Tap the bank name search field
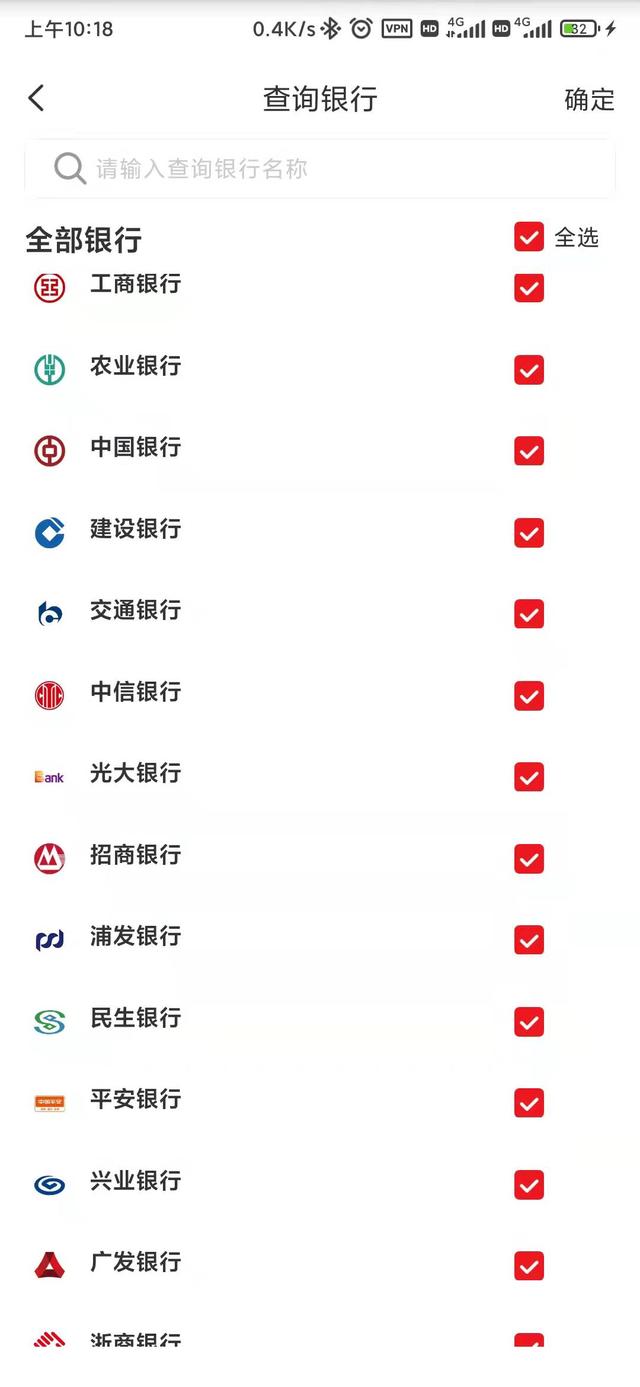 pos(320,168)
